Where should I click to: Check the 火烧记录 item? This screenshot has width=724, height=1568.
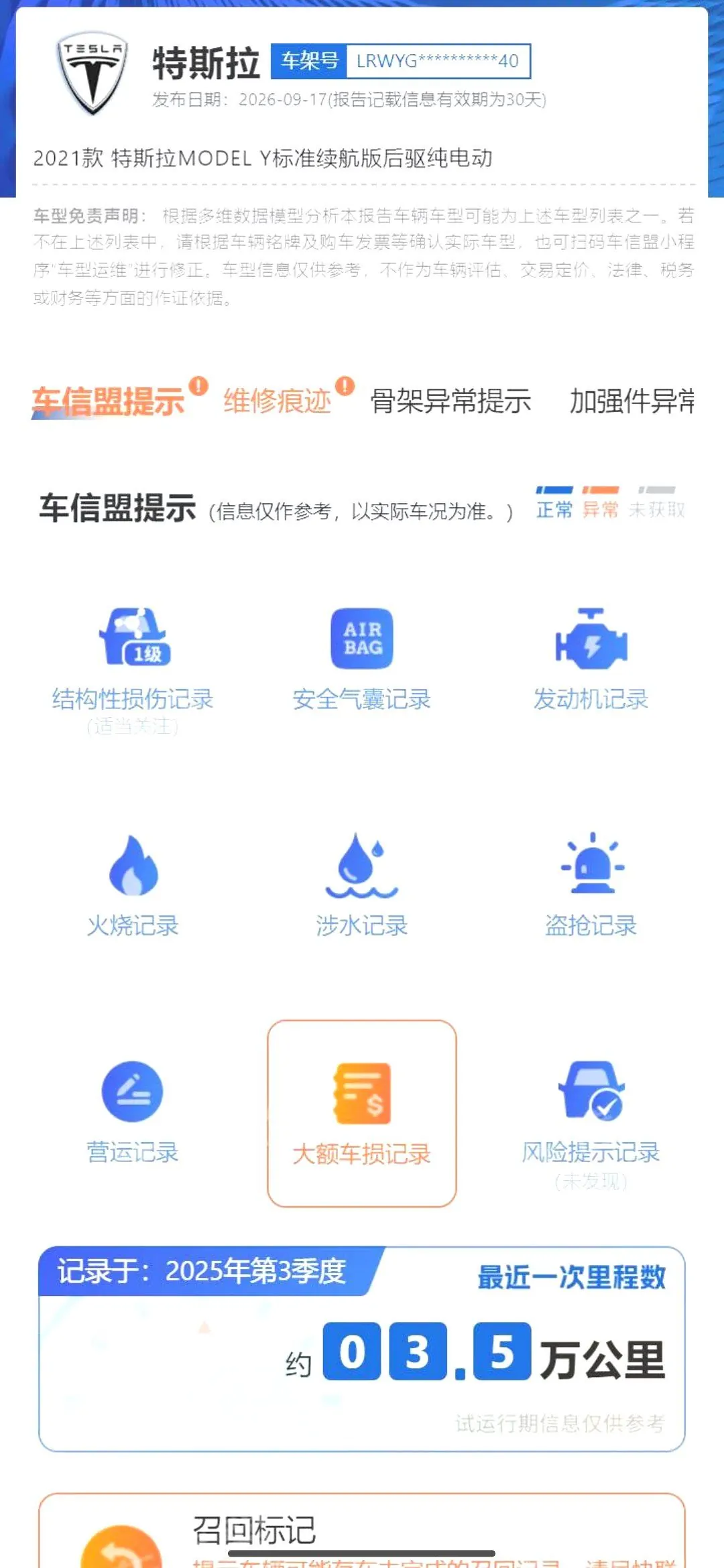click(x=133, y=886)
